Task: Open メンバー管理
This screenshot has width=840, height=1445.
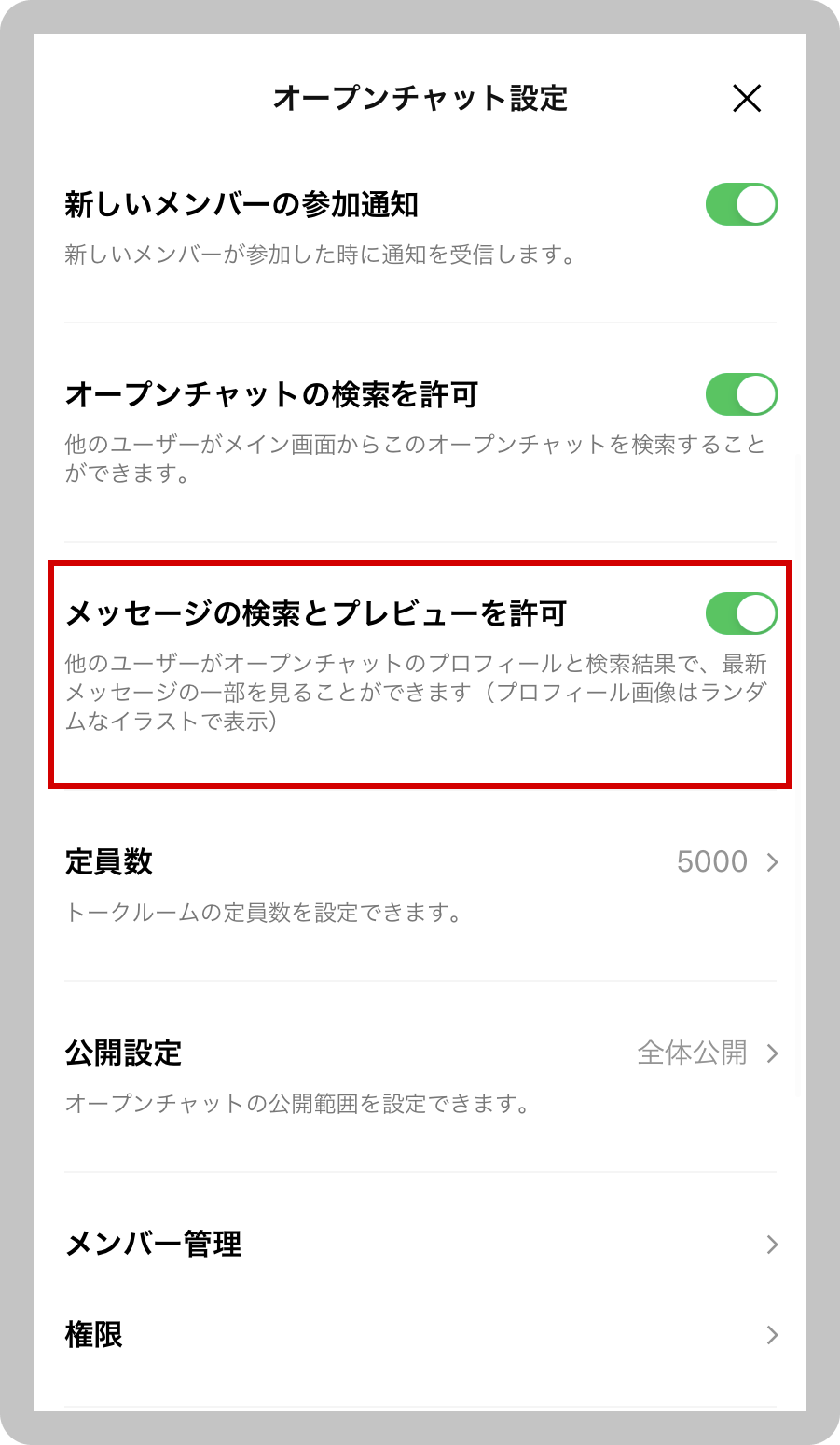Action: (x=420, y=1244)
